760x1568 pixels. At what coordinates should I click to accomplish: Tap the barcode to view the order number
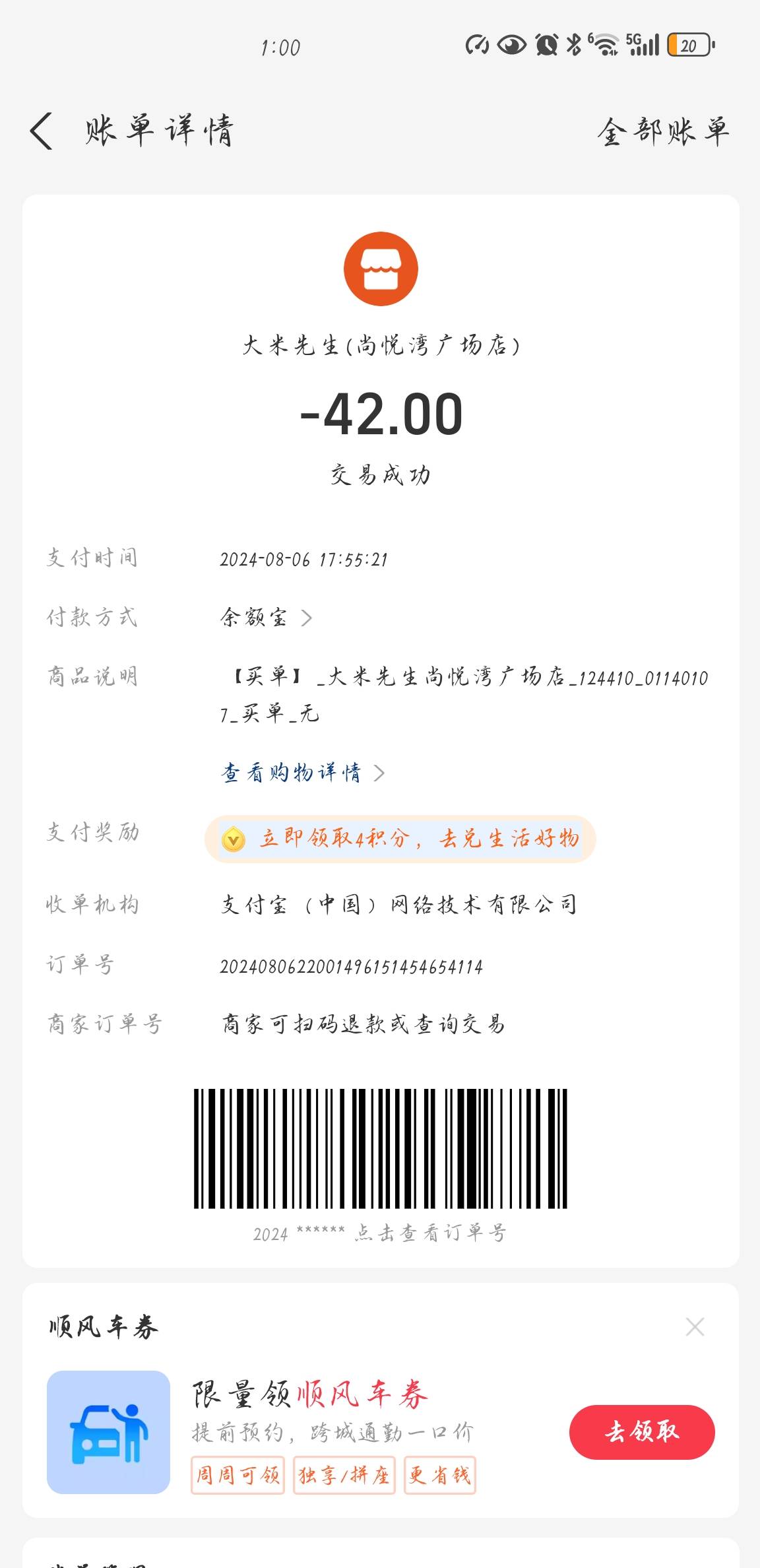coord(381,1148)
